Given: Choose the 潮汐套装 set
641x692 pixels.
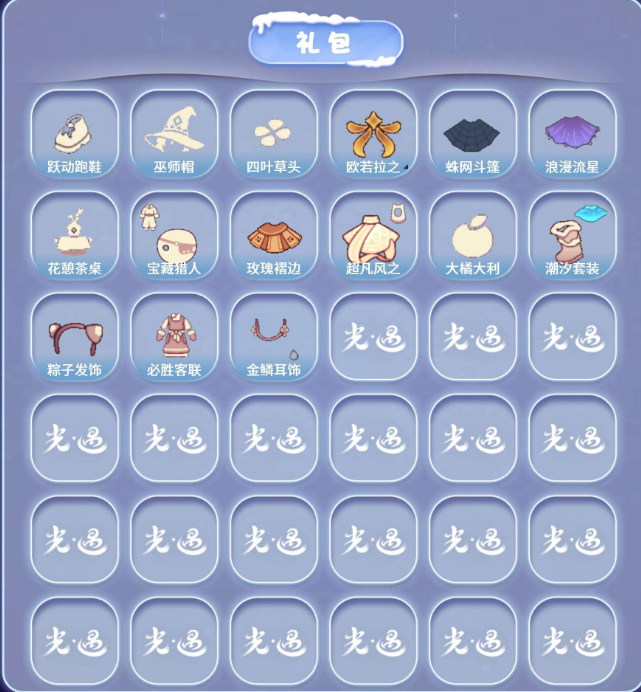Looking at the screenshot, I should pyautogui.click(x=572, y=236).
